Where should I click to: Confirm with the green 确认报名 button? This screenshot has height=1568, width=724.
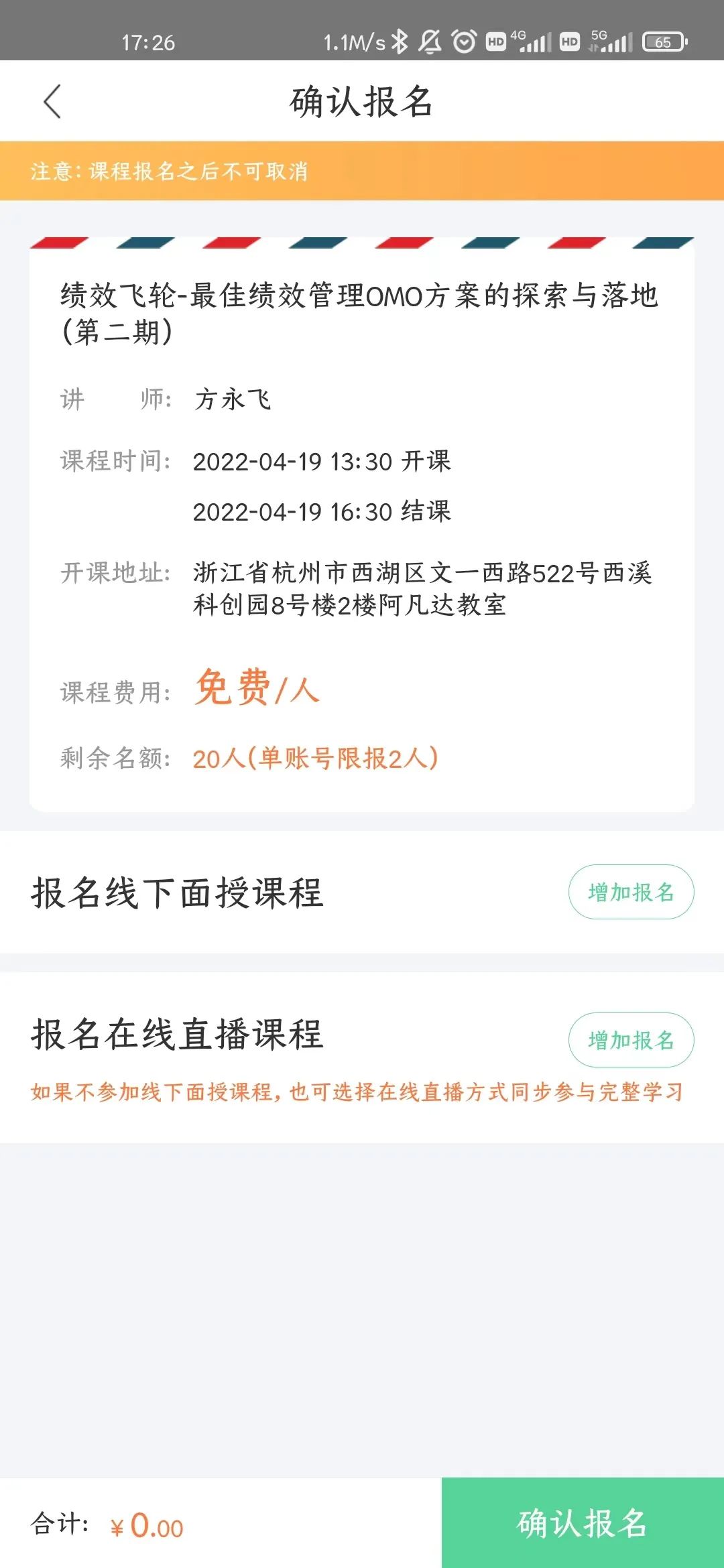582,1523
